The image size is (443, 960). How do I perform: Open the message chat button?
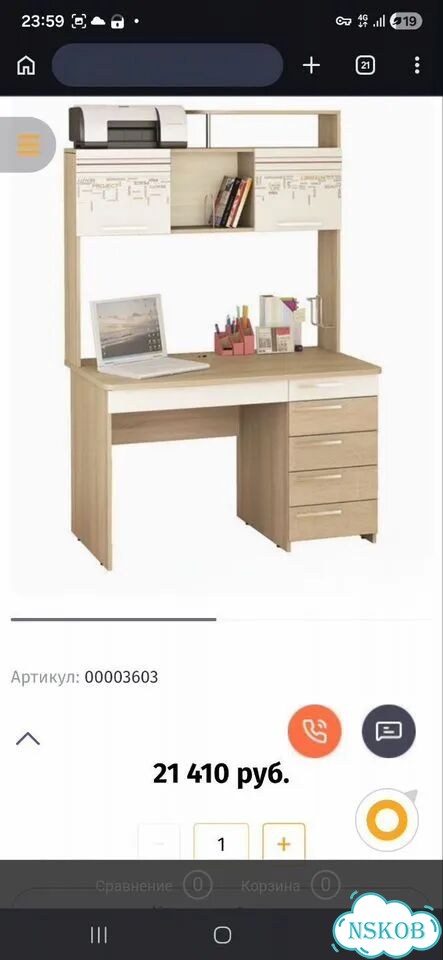tap(389, 731)
